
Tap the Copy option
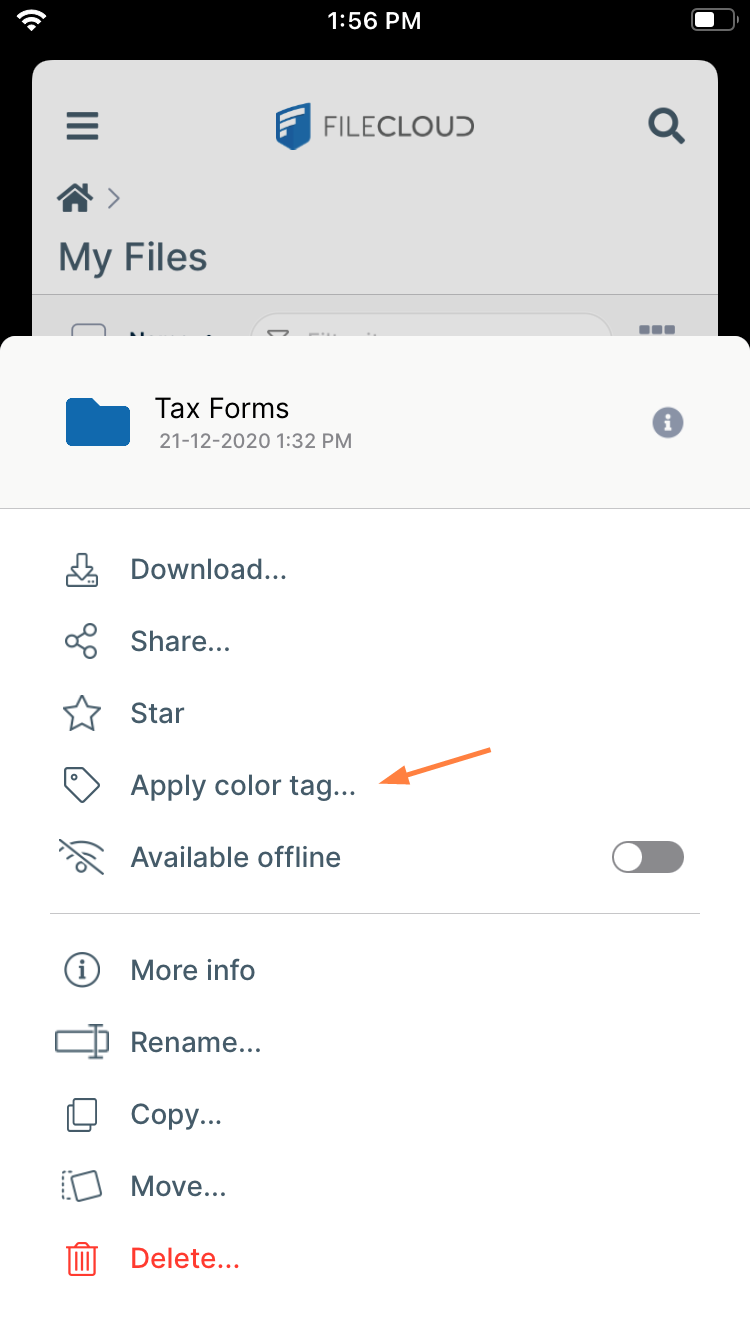(176, 1114)
